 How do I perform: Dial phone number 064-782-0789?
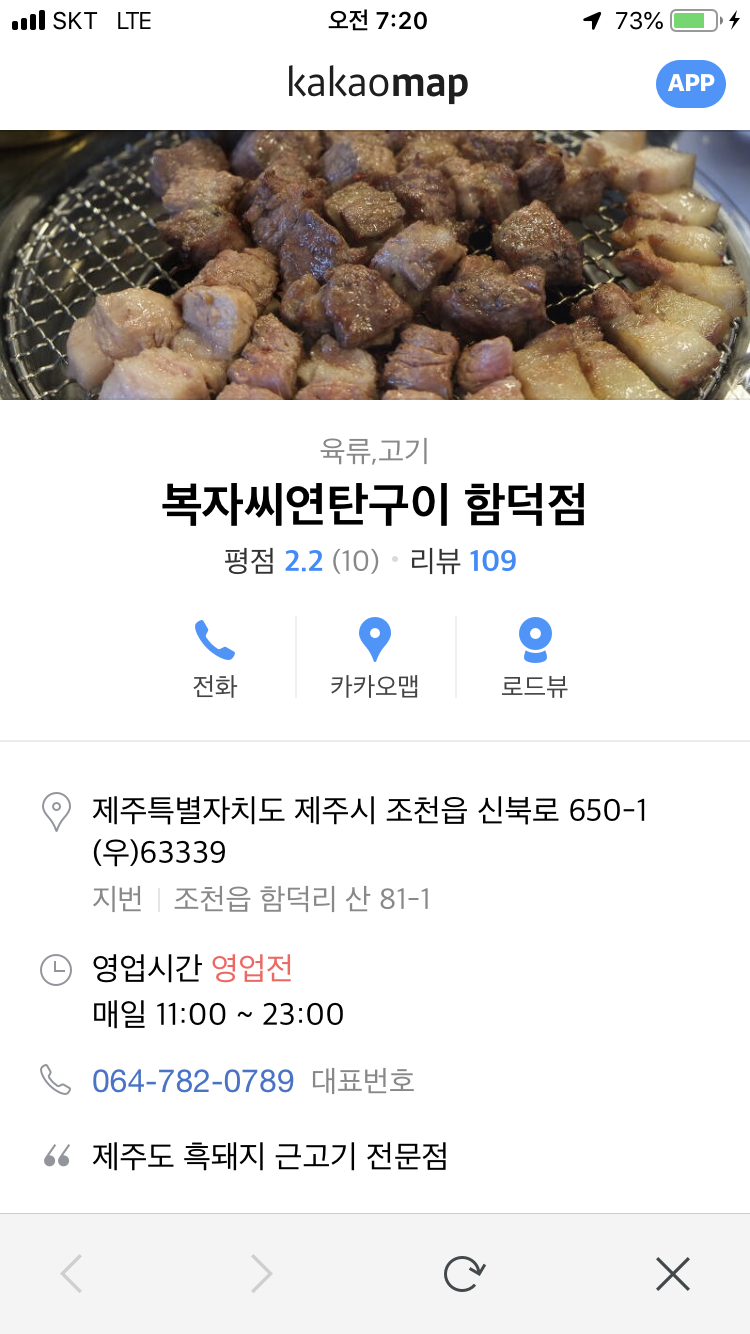[x=193, y=1080]
